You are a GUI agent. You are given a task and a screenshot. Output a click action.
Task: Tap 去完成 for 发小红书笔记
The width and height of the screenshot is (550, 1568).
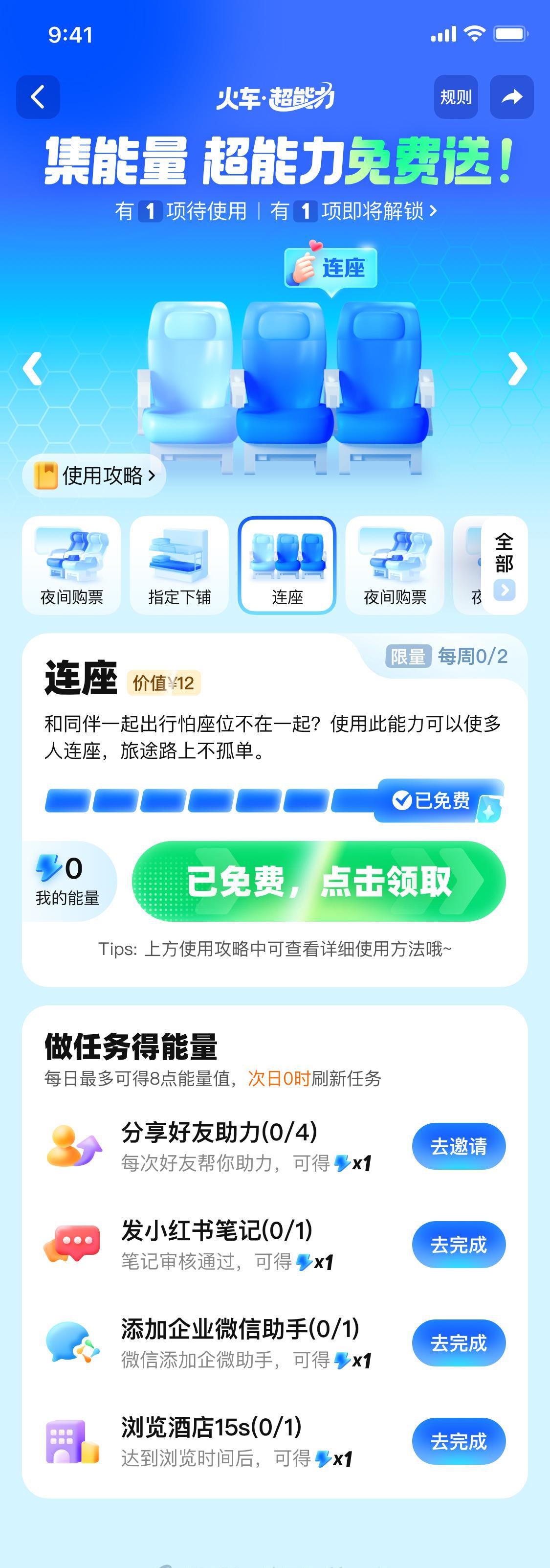458,1245
